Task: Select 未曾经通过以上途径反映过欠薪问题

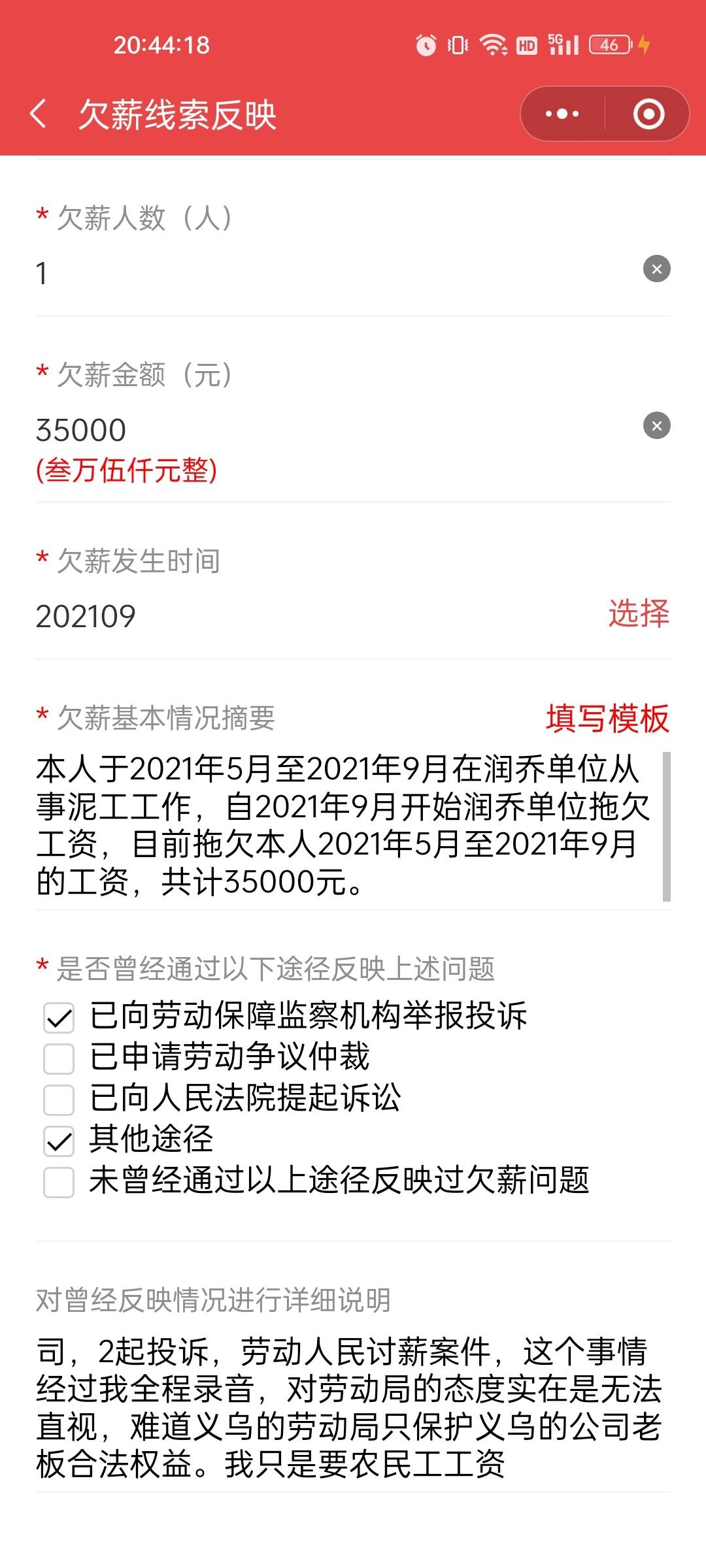Action: pyautogui.click(x=59, y=1182)
